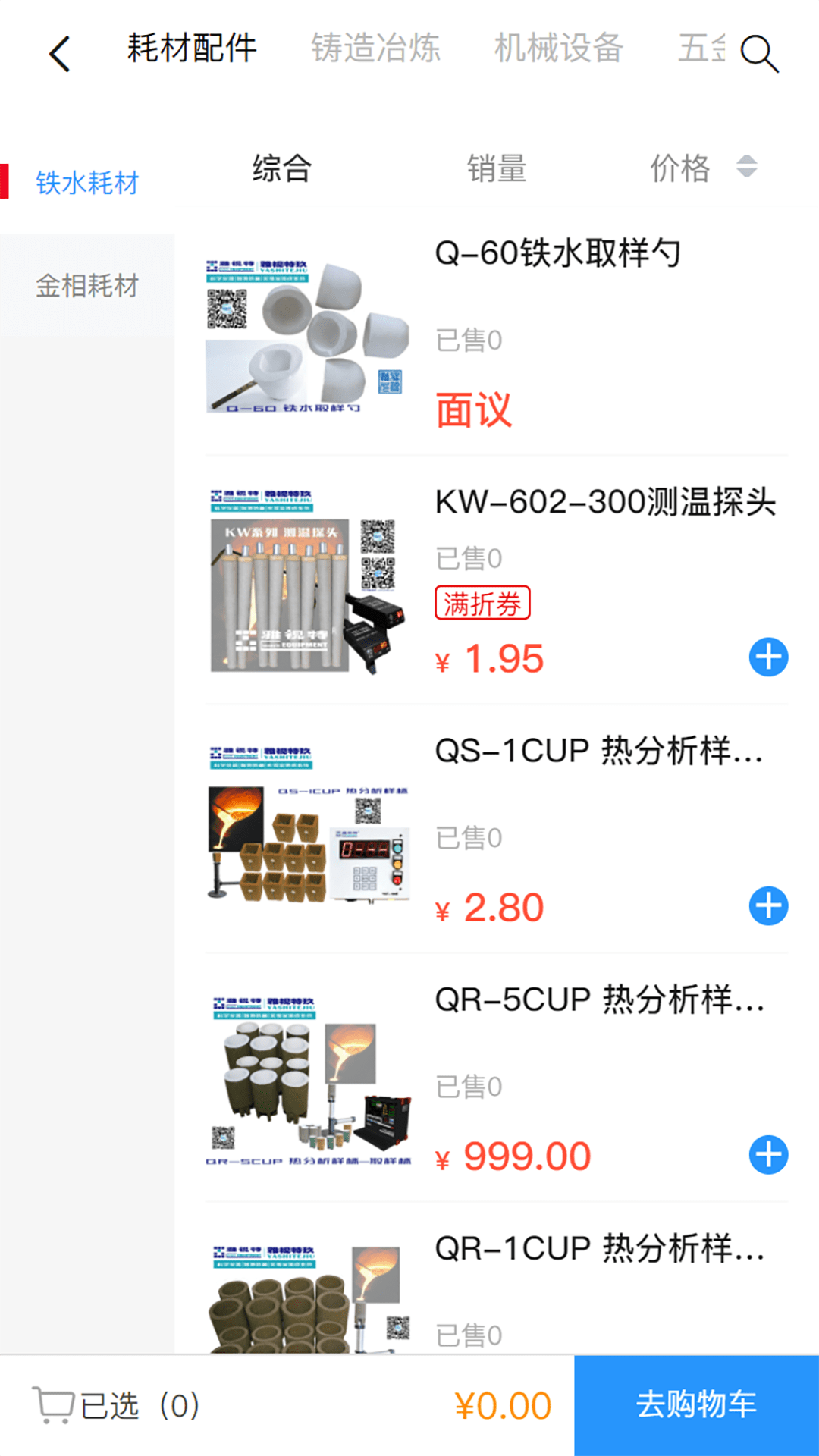Add QR-5CUP 热分析样 to the cart
The width and height of the screenshot is (819, 1456).
(768, 1155)
